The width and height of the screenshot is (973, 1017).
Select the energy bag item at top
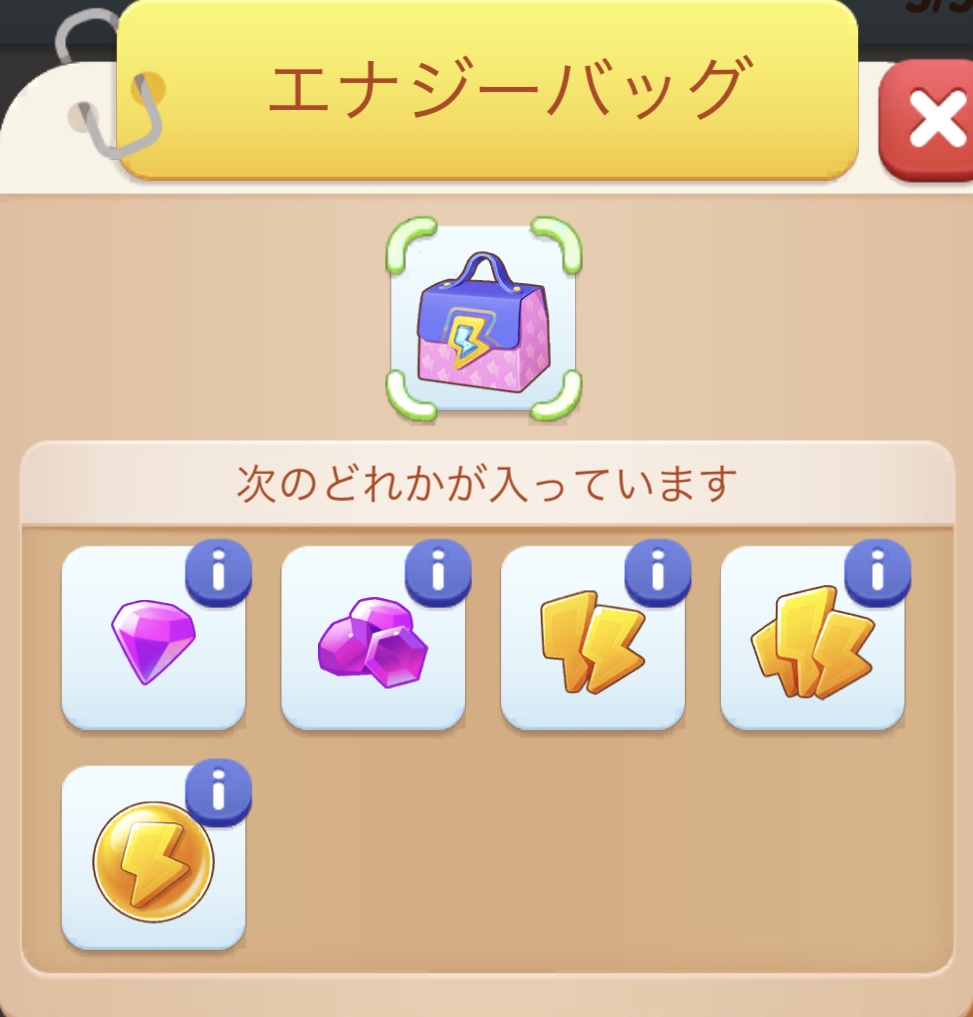[x=484, y=320]
